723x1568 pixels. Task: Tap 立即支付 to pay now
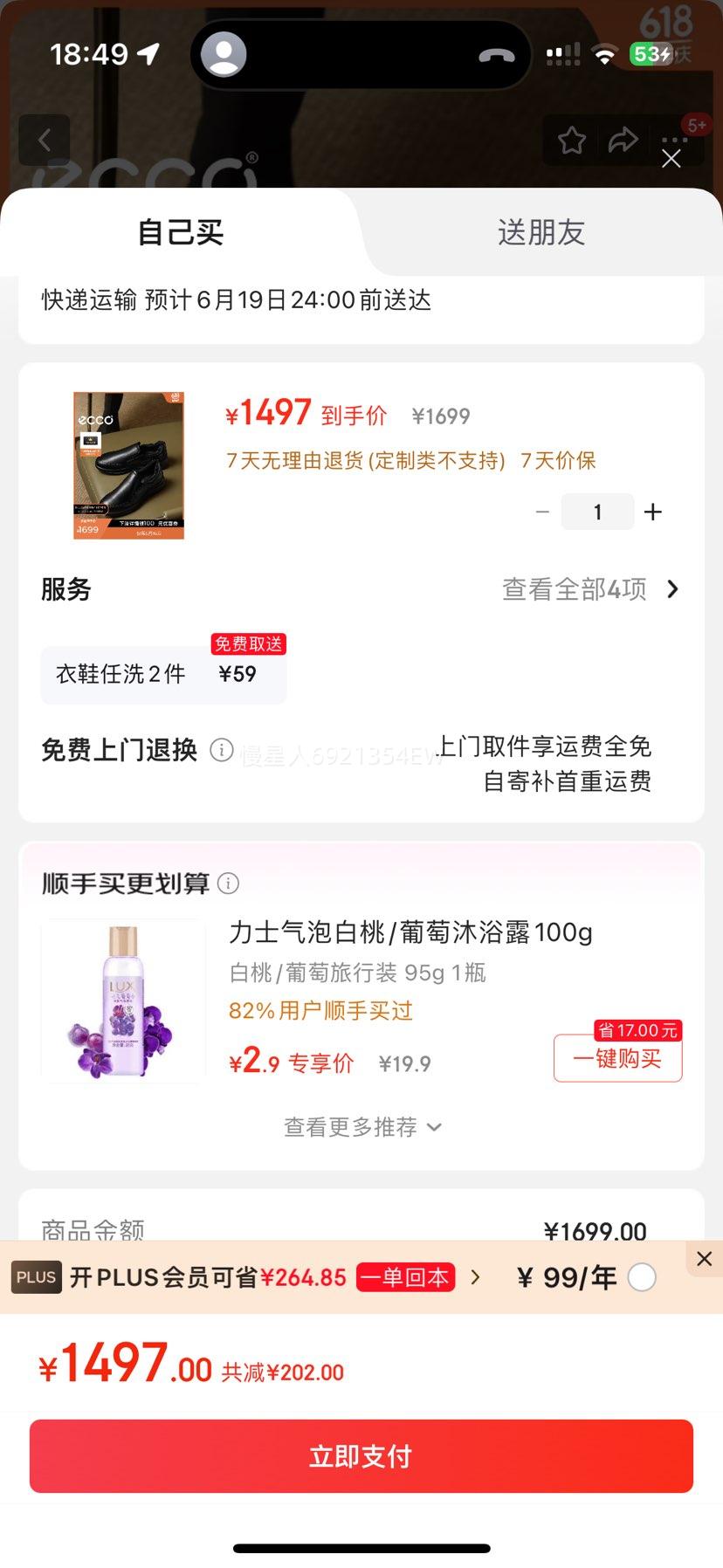(x=361, y=1456)
